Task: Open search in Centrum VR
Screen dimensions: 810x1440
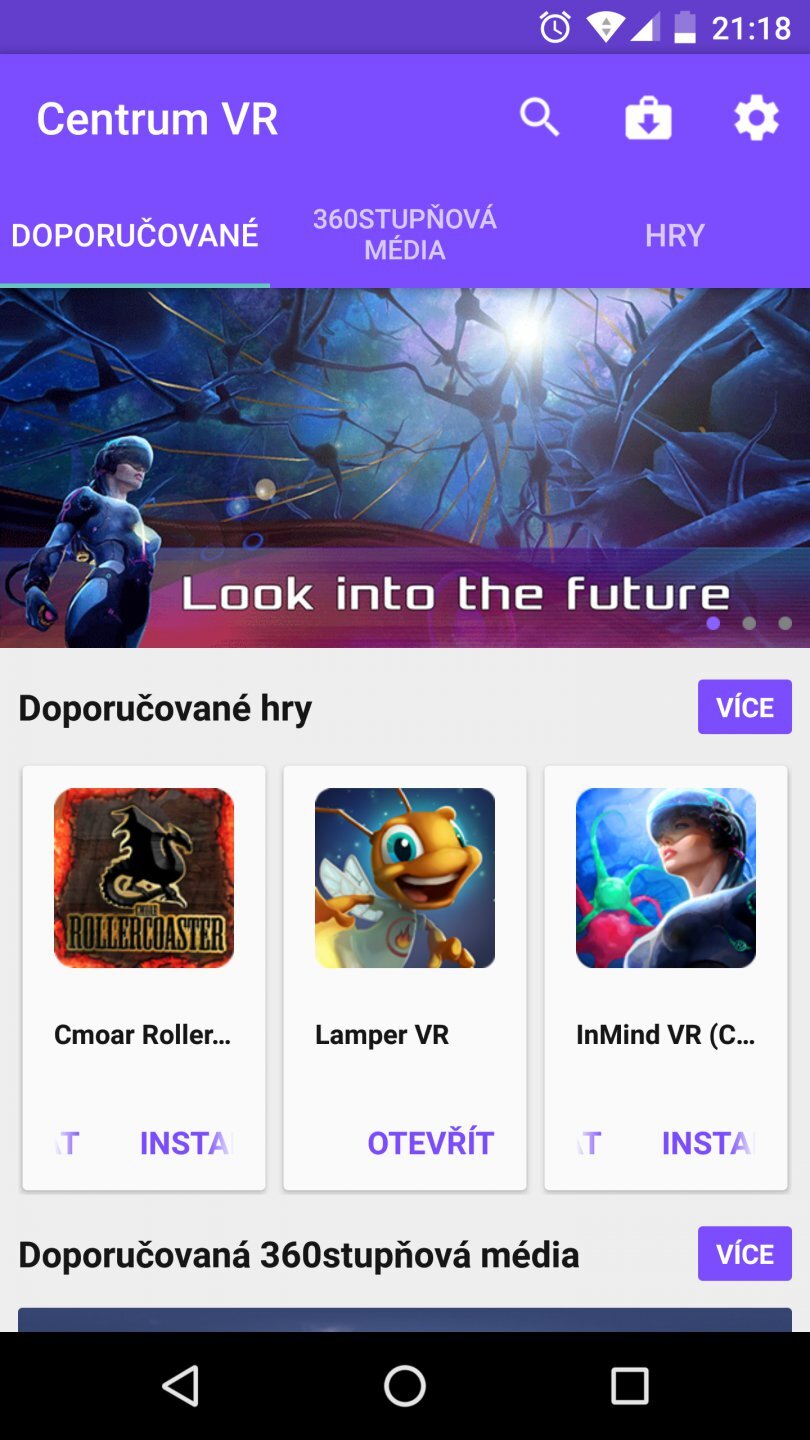Action: coord(539,118)
